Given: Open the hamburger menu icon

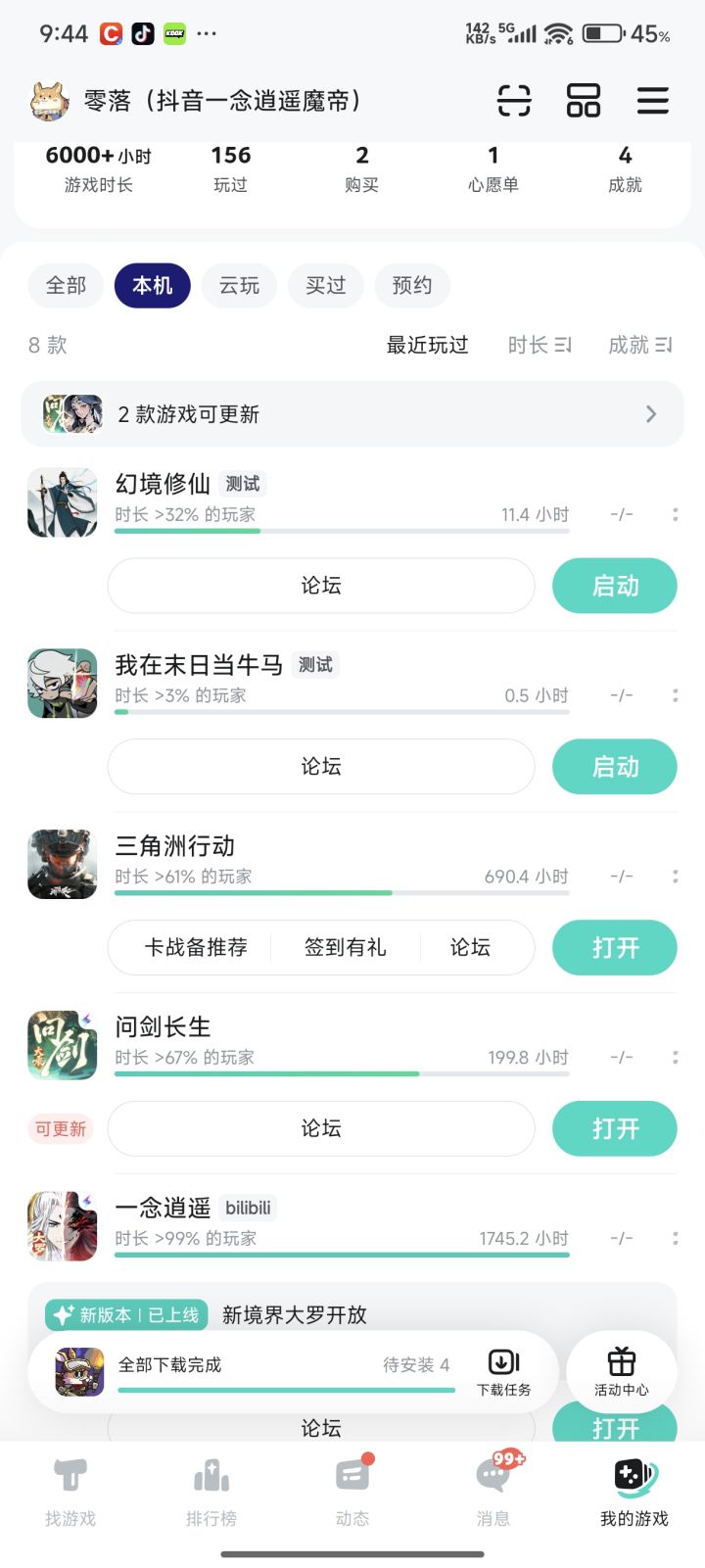Looking at the screenshot, I should coord(652,100).
